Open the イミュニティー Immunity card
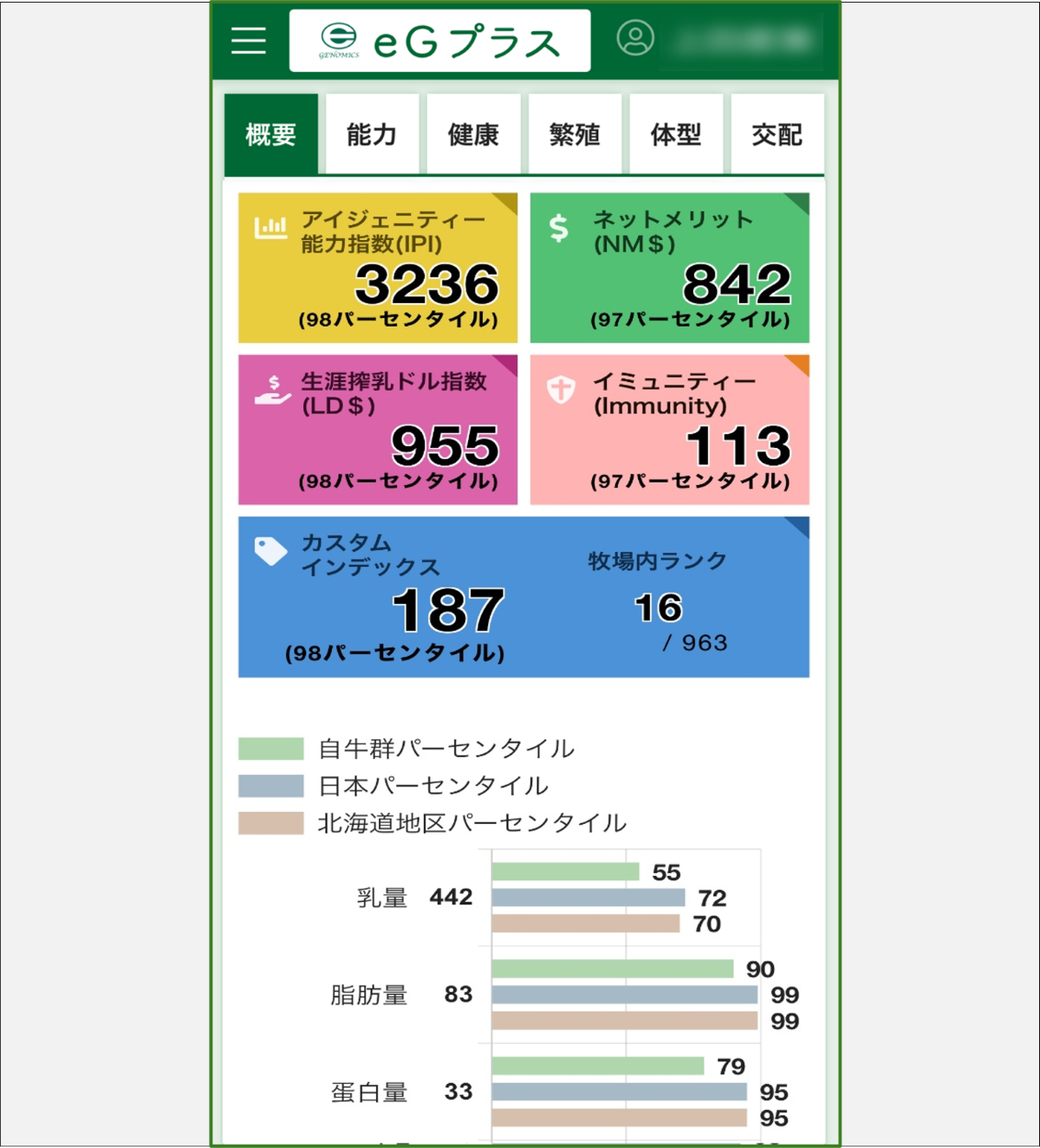 point(669,430)
